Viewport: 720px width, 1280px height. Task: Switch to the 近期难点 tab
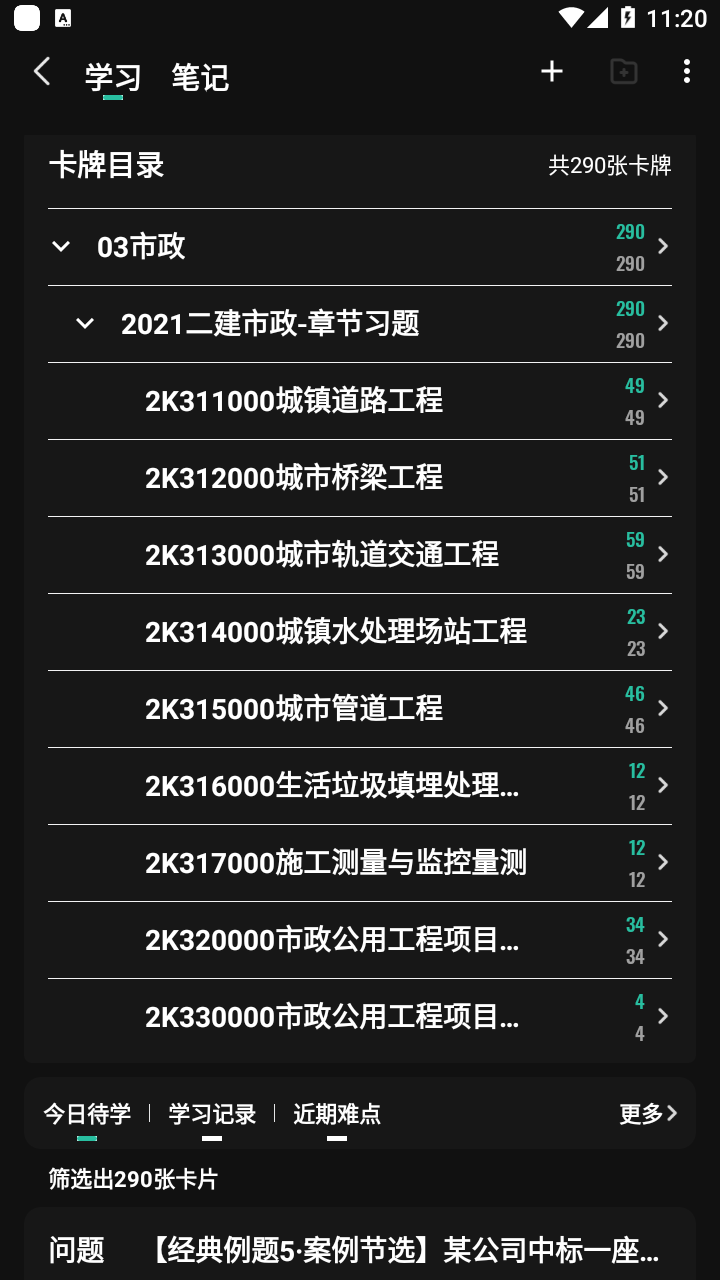coord(337,1114)
